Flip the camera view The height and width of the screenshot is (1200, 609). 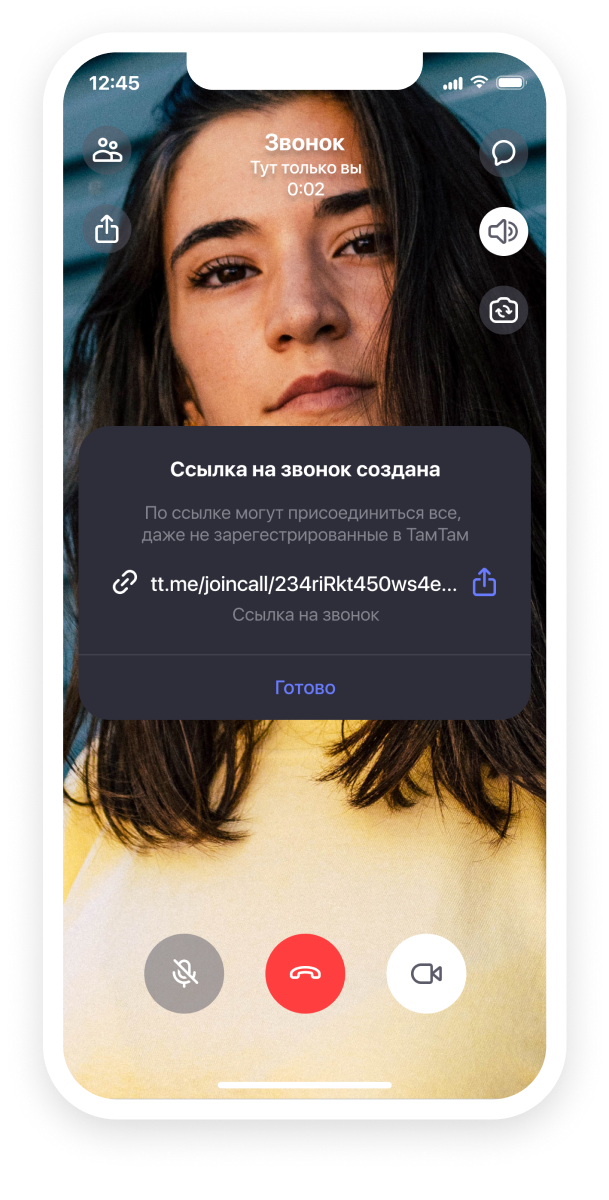pyautogui.click(x=503, y=310)
